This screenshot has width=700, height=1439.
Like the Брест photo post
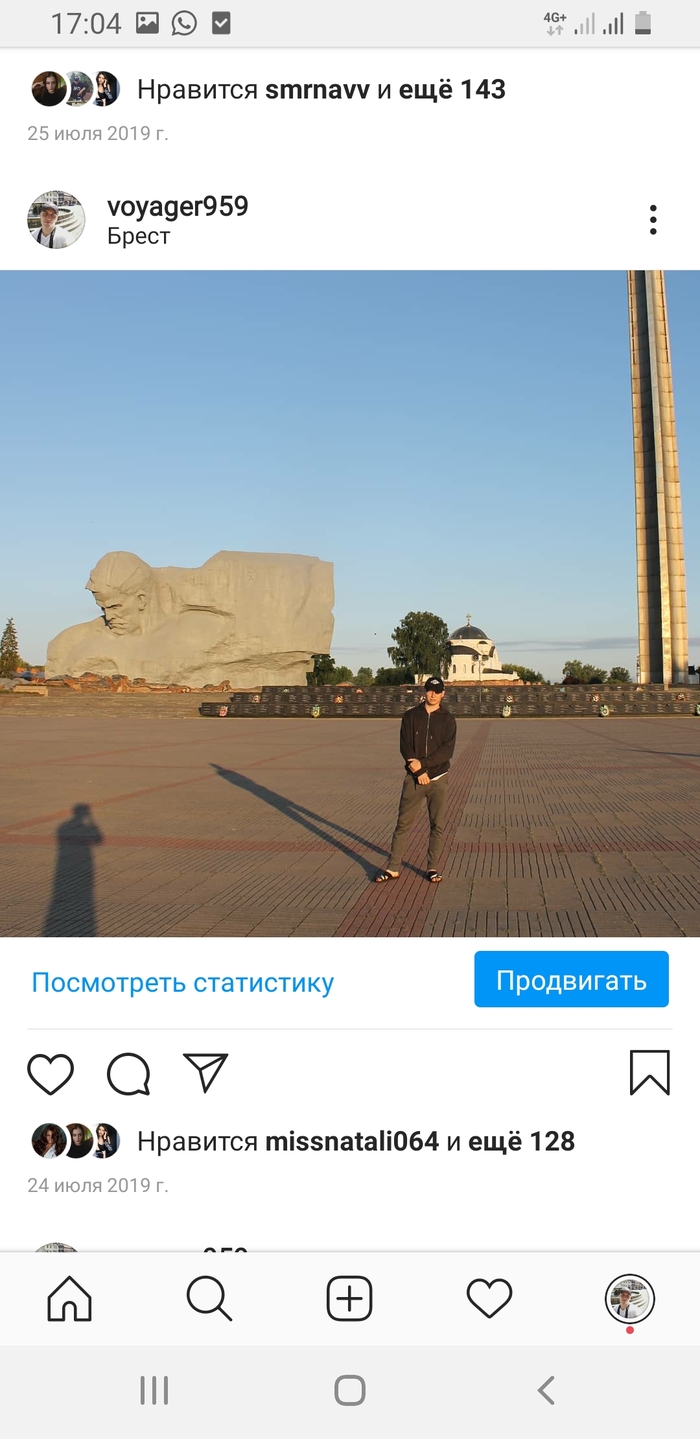(x=50, y=1074)
